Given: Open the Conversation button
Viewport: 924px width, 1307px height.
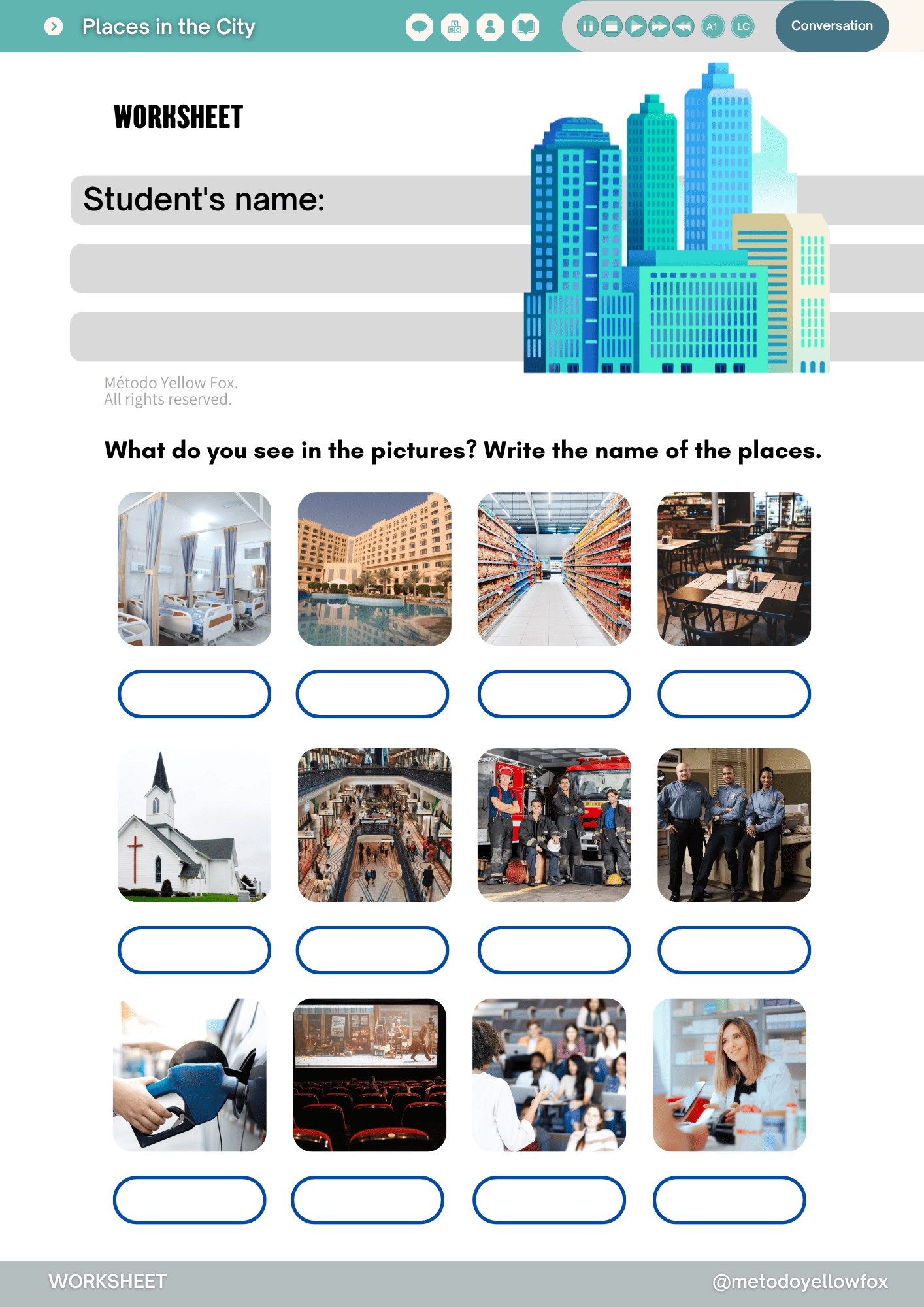Looking at the screenshot, I should [x=831, y=25].
